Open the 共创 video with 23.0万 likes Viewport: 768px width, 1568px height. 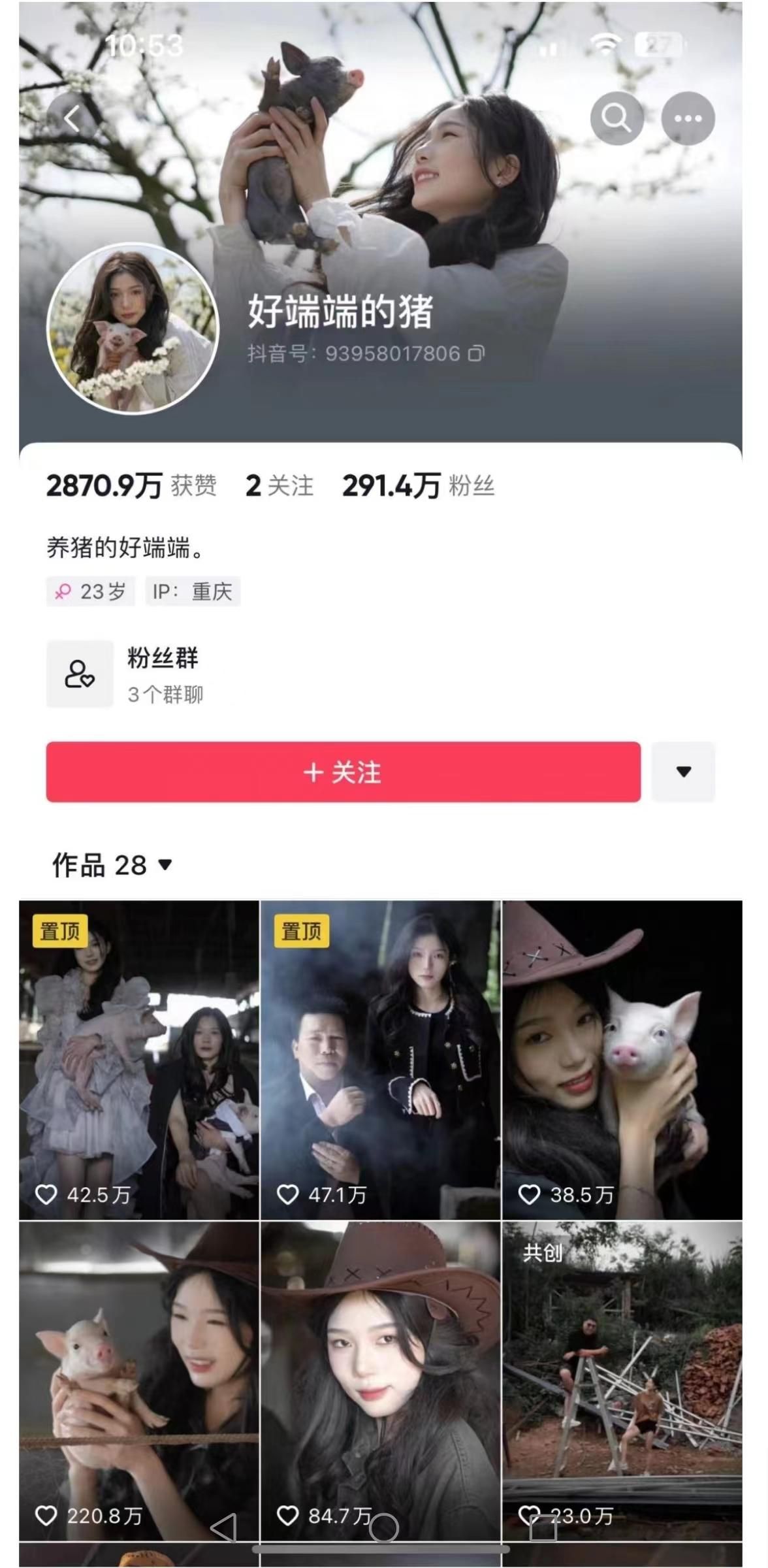click(622, 1381)
